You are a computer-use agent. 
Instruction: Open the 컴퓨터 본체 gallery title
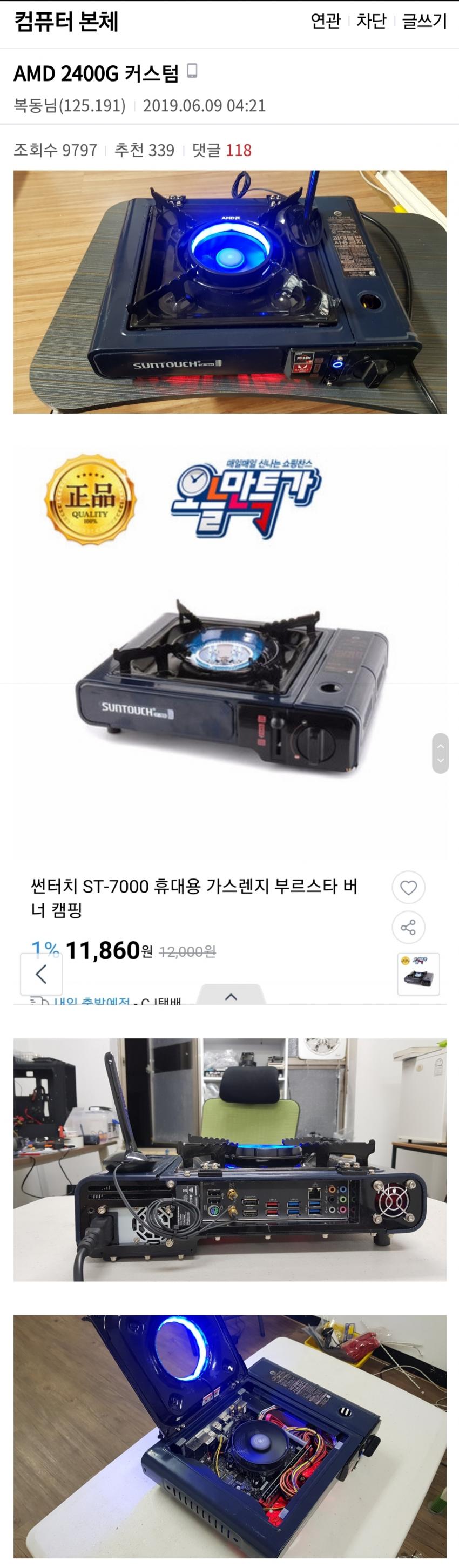point(66,22)
